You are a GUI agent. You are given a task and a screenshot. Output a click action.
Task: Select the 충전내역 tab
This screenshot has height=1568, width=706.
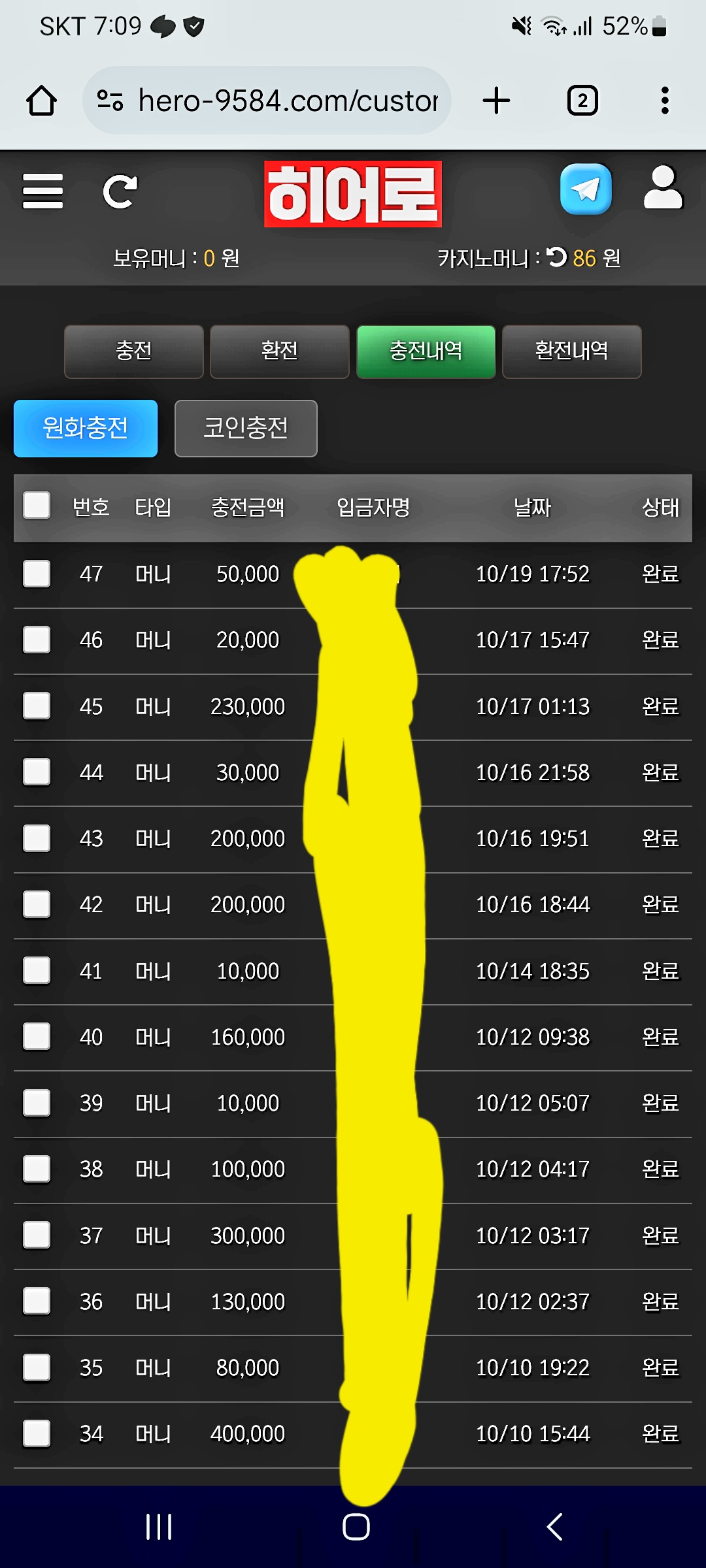[426, 351]
